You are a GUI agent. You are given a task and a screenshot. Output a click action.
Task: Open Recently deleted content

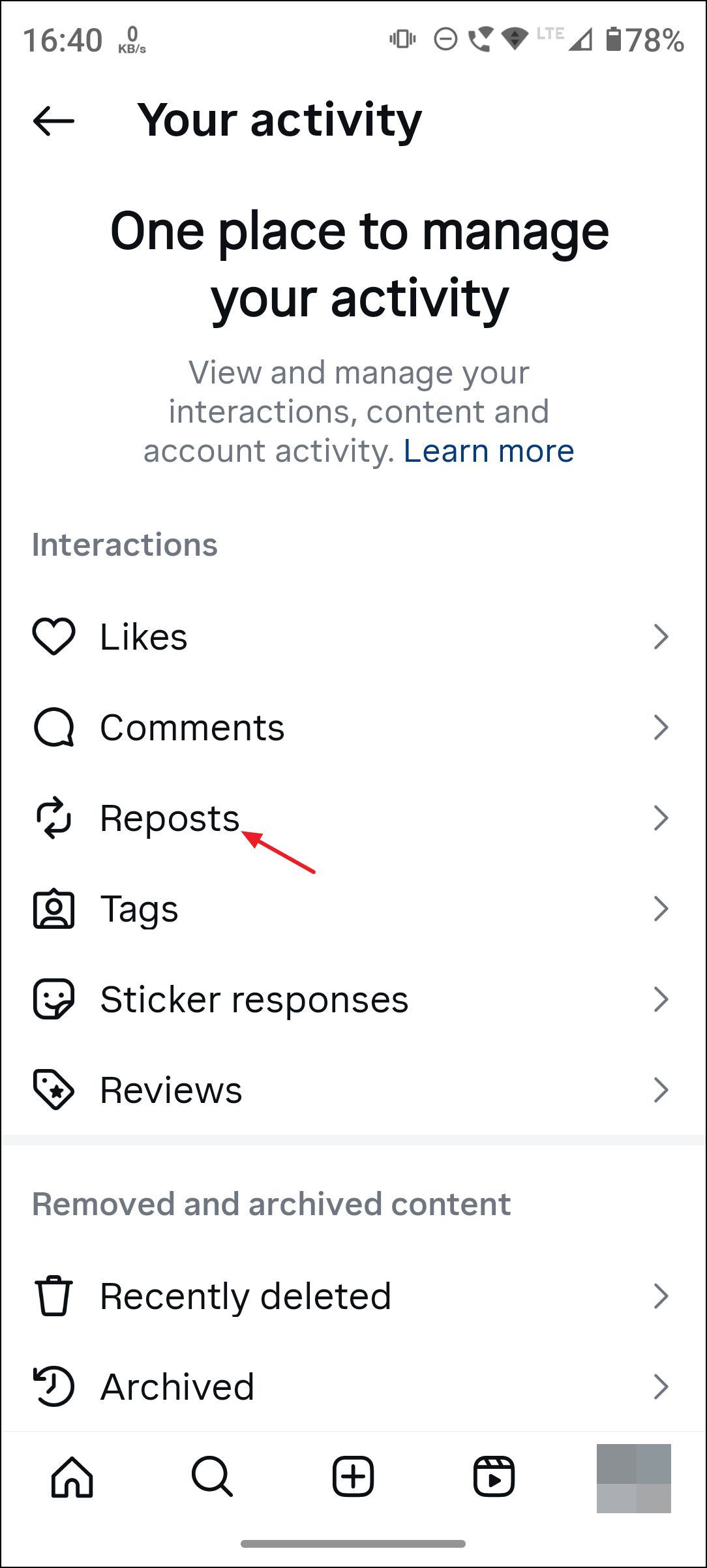click(353, 1296)
